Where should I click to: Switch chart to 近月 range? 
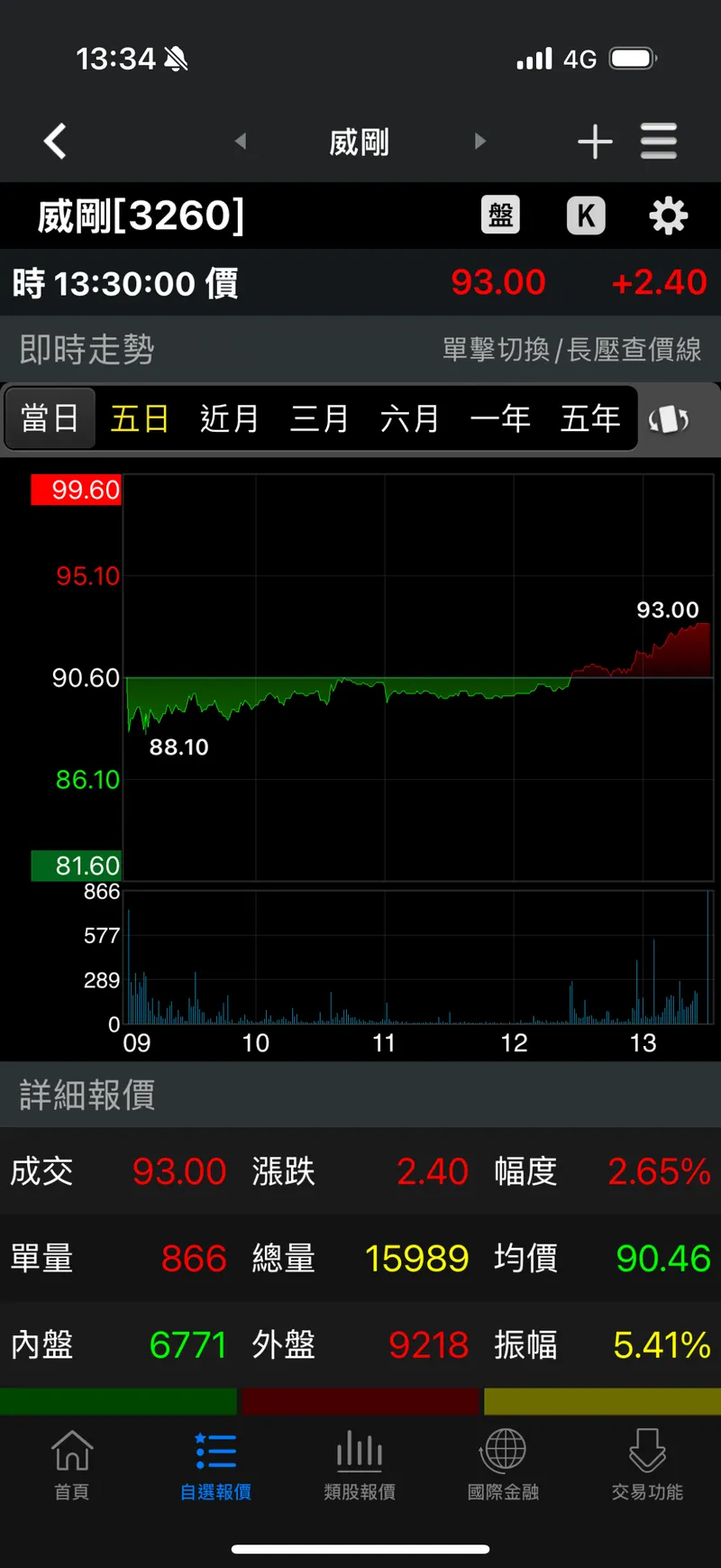click(230, 418)
